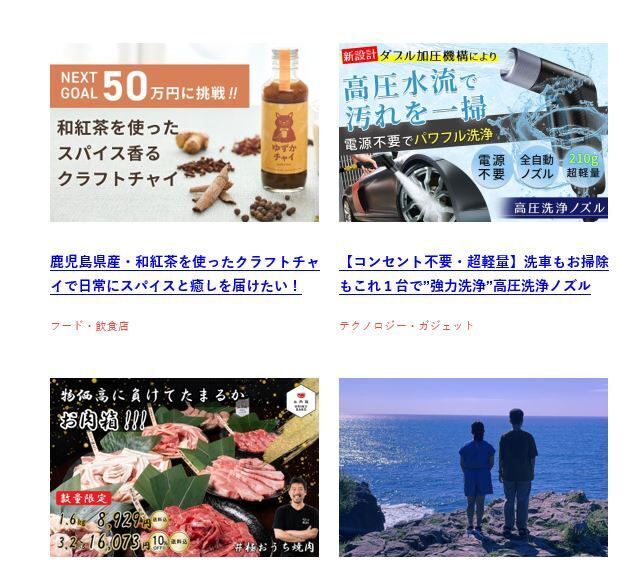This screenshot has width=642, height=585.
Task: Open the 鹿児島県産 和紅茶 craft chai link
Action: (184, 274)
